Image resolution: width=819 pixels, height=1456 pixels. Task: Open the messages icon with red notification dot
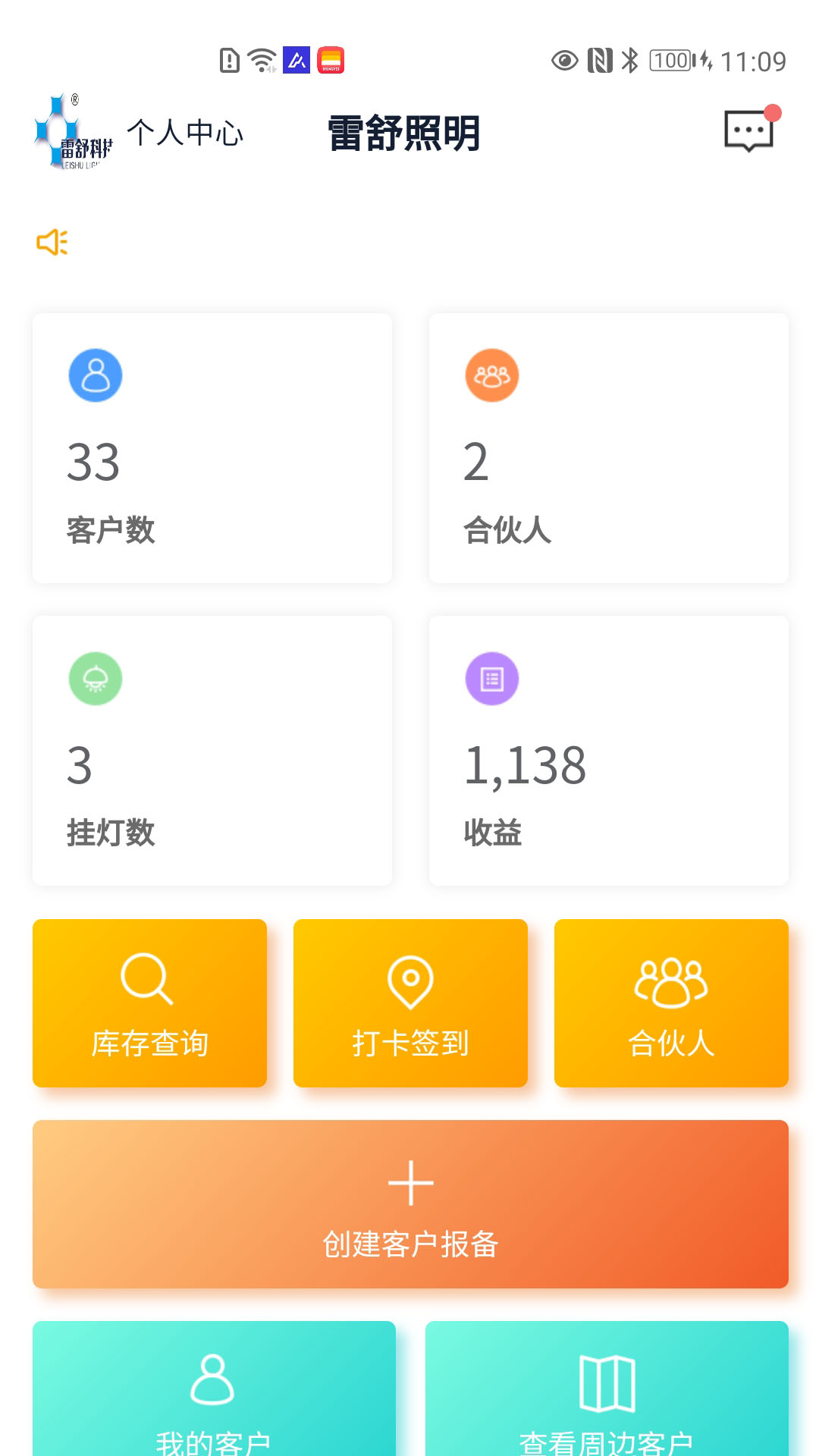pyautogui.click(x=749, y=130)
